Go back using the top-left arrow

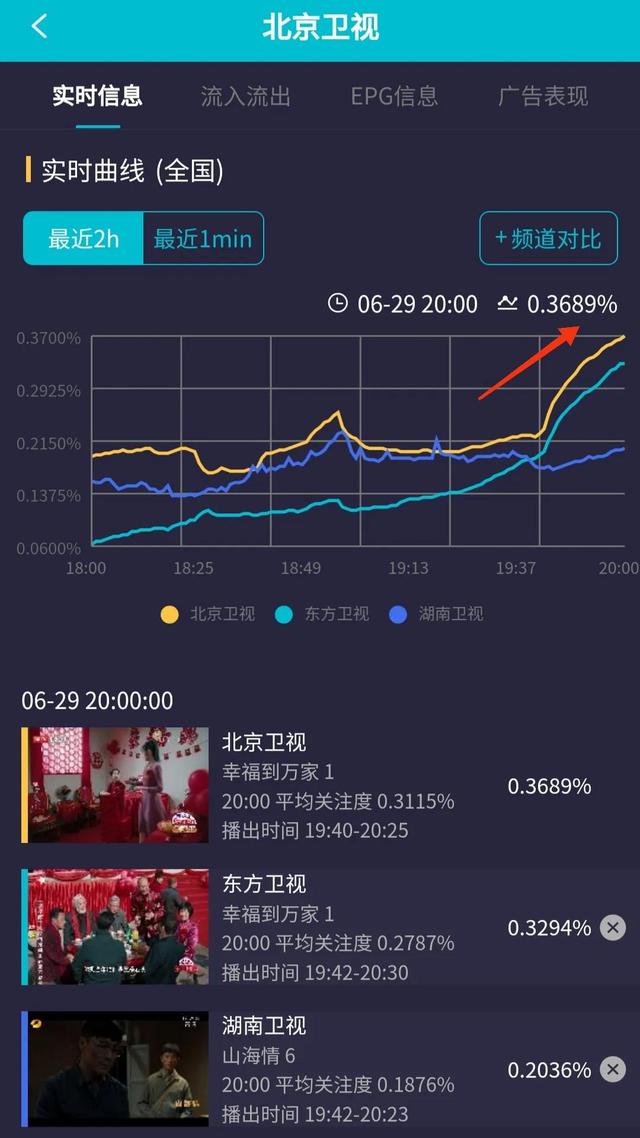[x=39, y=27]
